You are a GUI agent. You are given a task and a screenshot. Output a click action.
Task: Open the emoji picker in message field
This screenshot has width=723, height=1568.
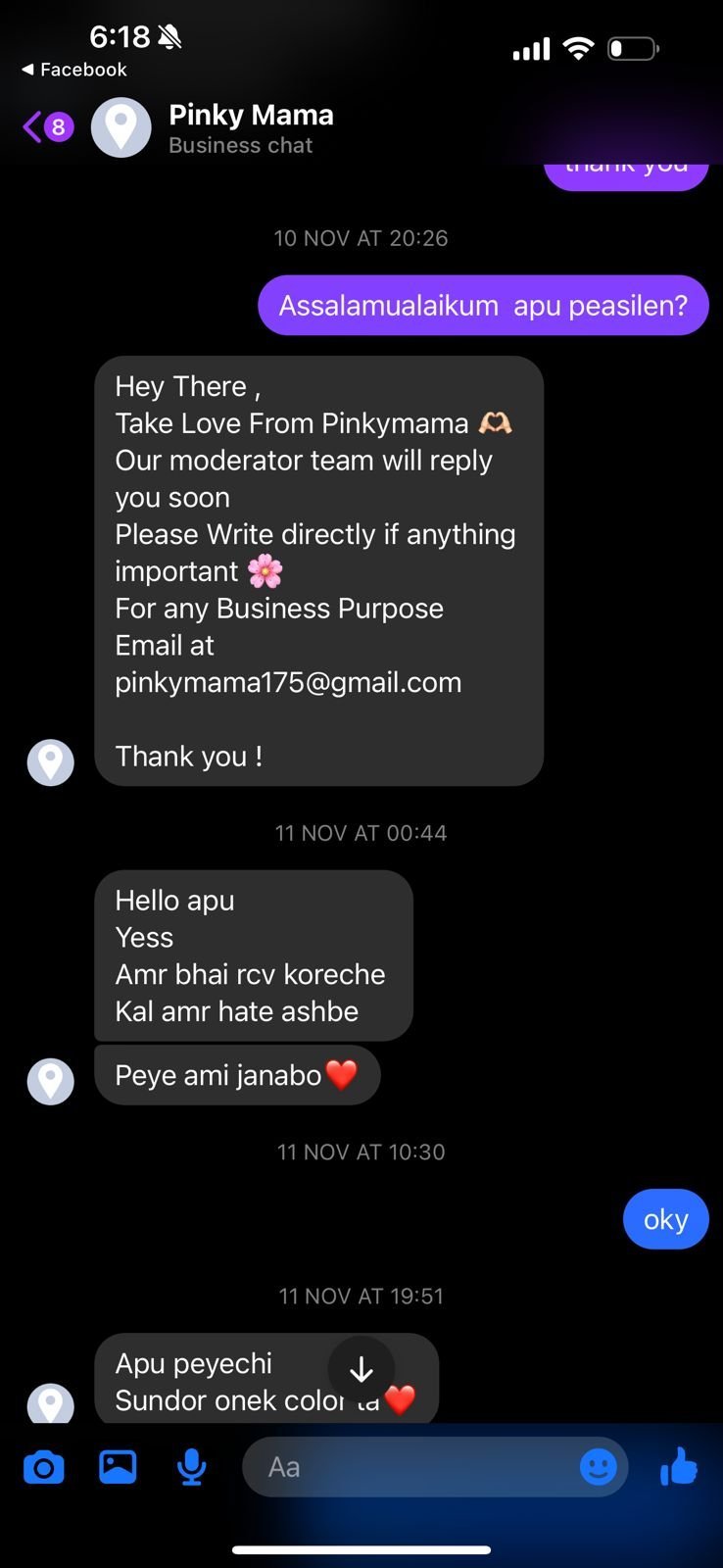(598, 1467)
